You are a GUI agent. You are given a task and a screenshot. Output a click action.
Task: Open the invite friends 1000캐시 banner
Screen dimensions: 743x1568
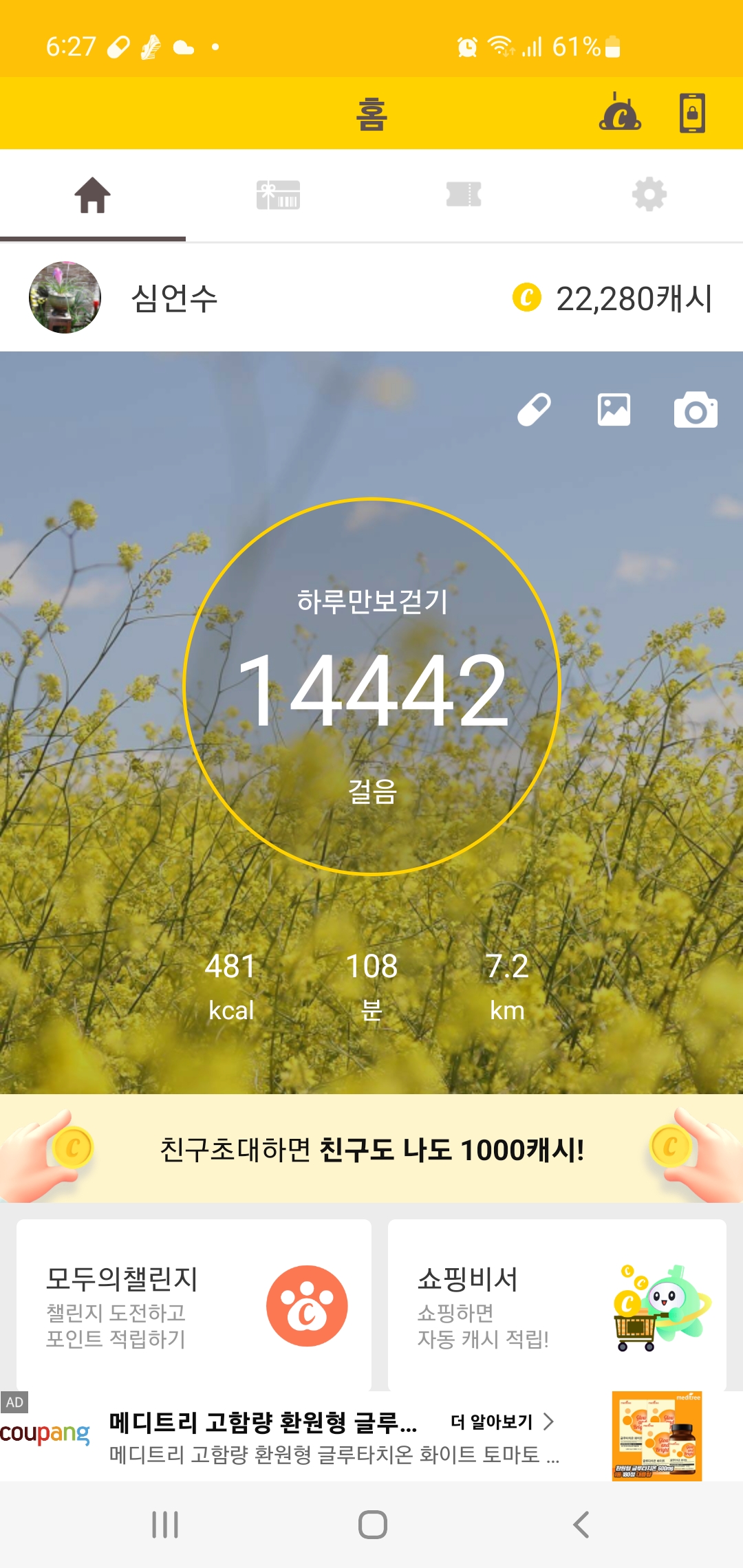[x=371, y=1150]
